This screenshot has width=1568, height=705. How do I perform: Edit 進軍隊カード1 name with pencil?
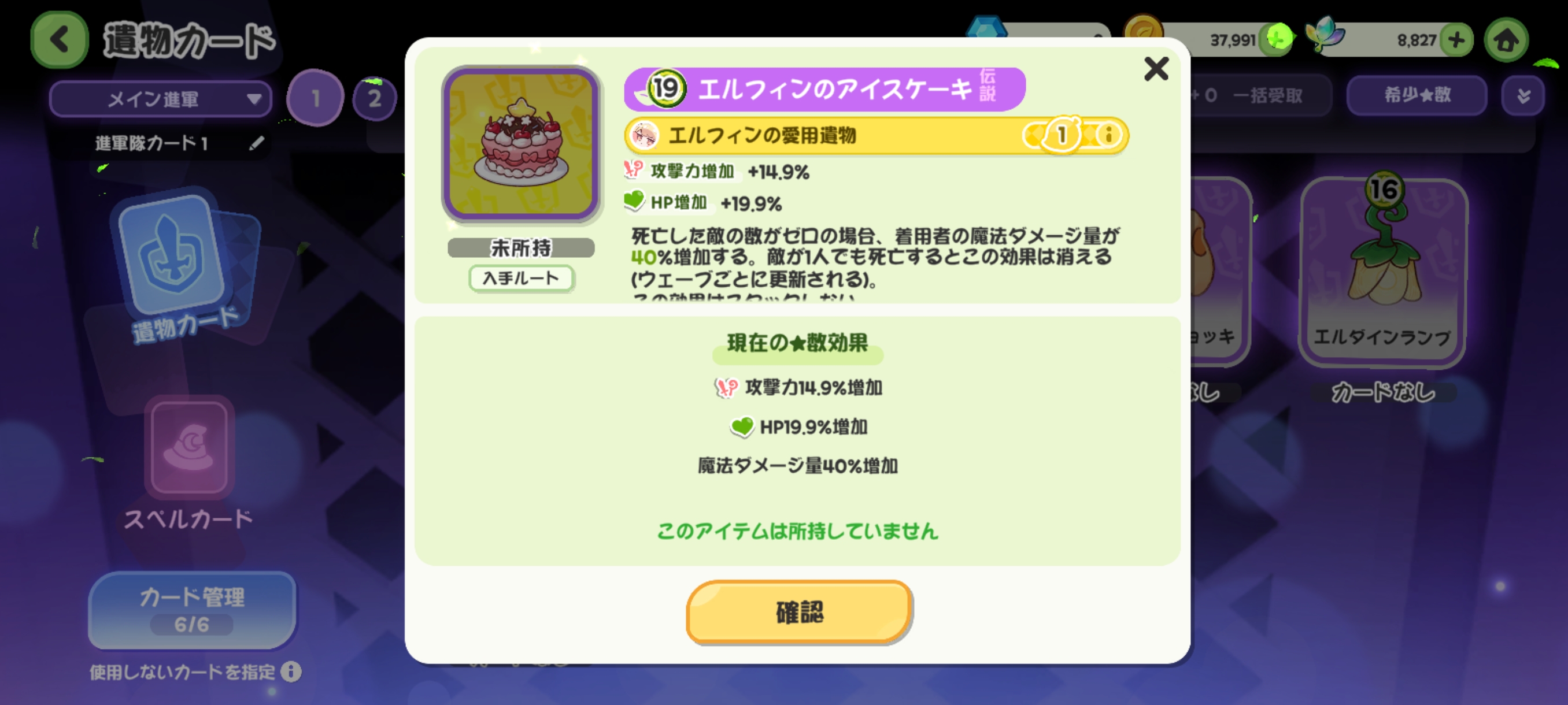(x=256, y=143)
